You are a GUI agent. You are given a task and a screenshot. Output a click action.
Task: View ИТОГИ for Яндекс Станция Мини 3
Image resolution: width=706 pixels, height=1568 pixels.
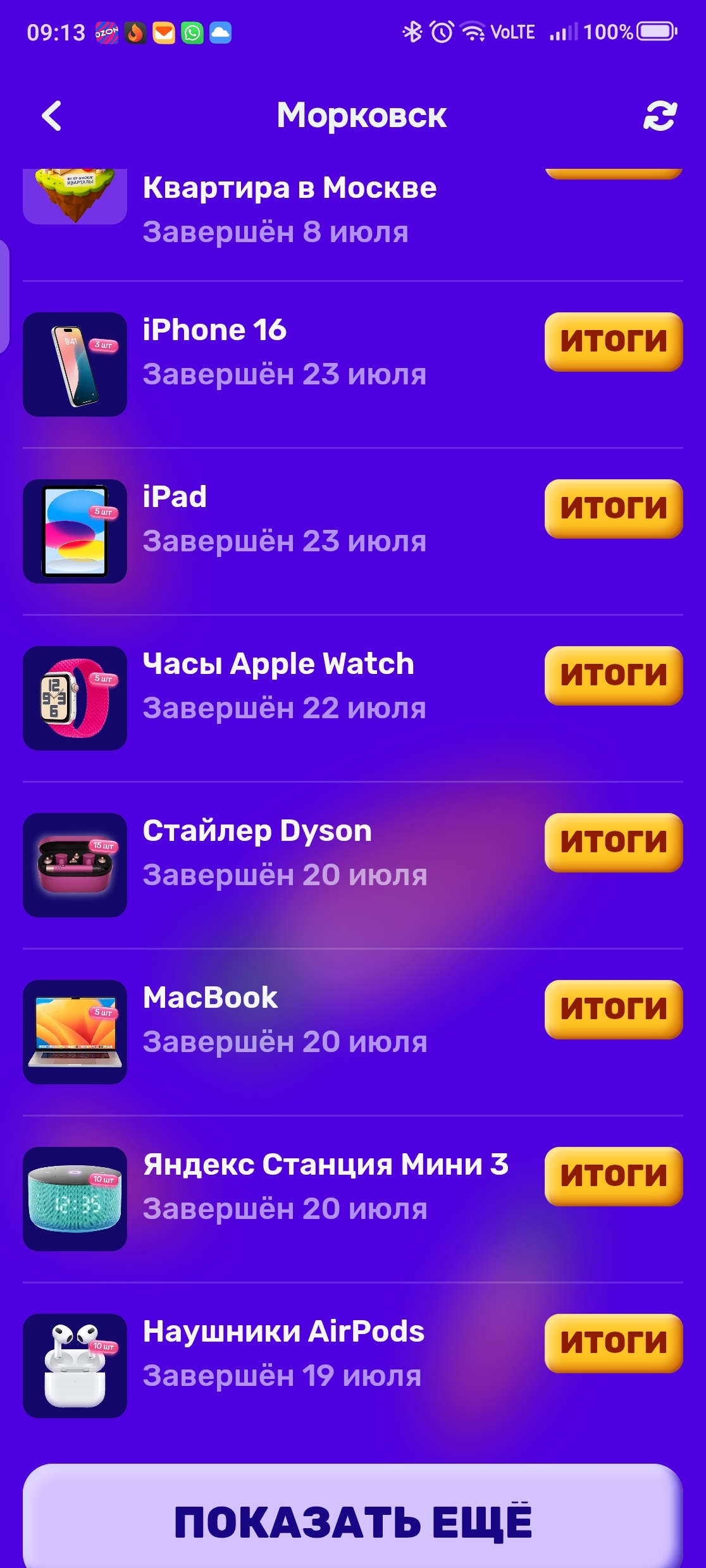[614, 1176]
